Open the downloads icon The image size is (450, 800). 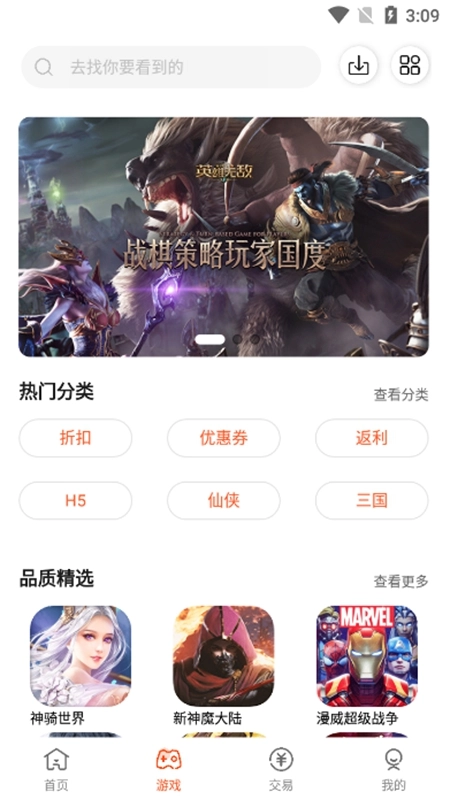(359, 65)
